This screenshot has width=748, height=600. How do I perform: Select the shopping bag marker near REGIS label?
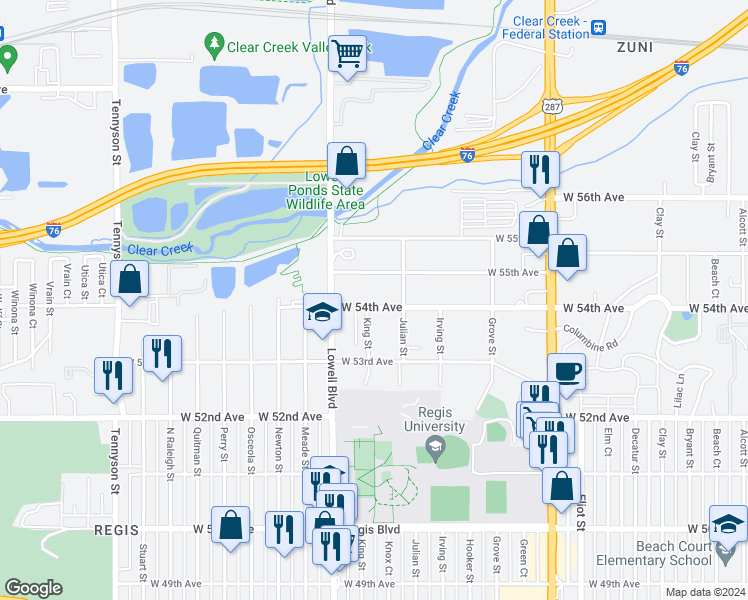click(x=230, y=528)
